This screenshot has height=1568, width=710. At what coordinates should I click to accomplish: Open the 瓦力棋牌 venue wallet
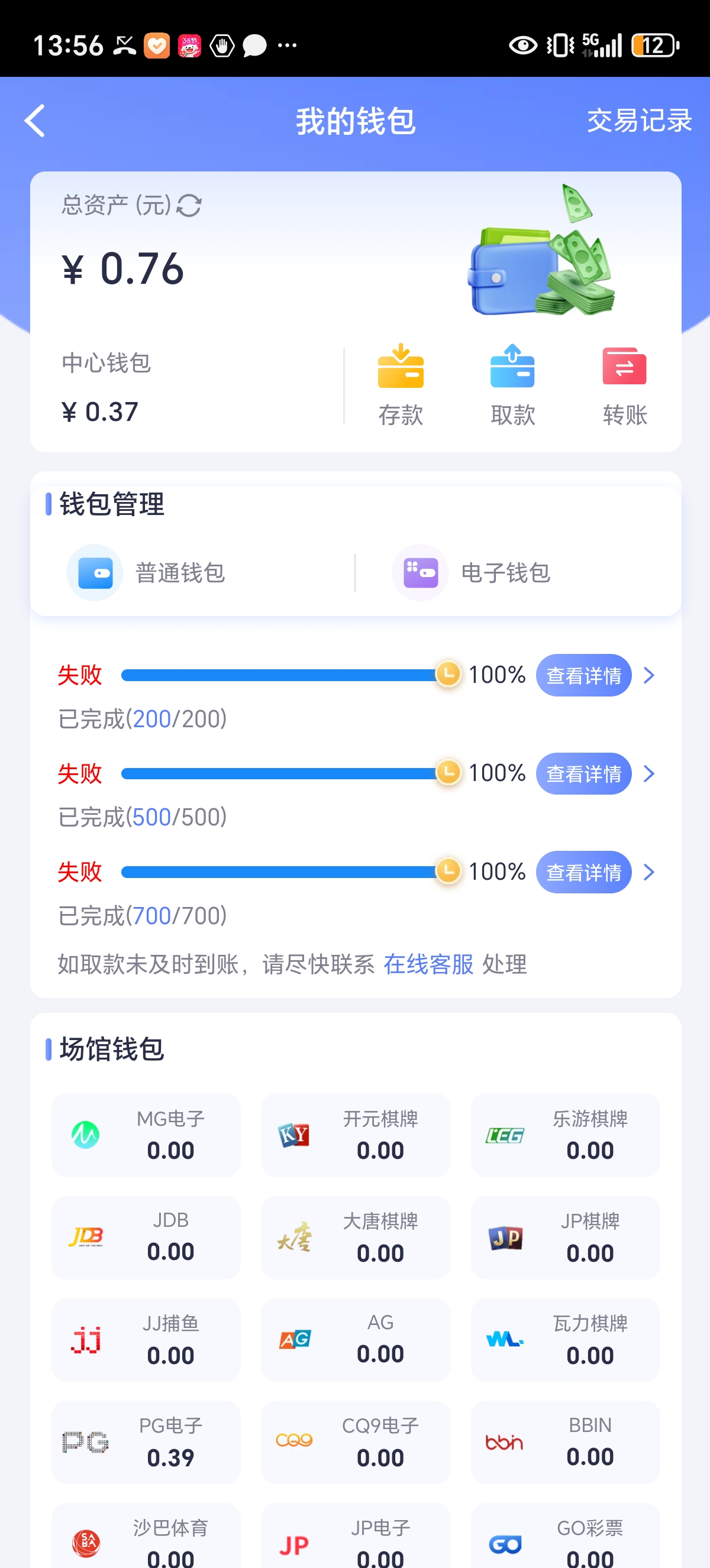[565, 1340]
